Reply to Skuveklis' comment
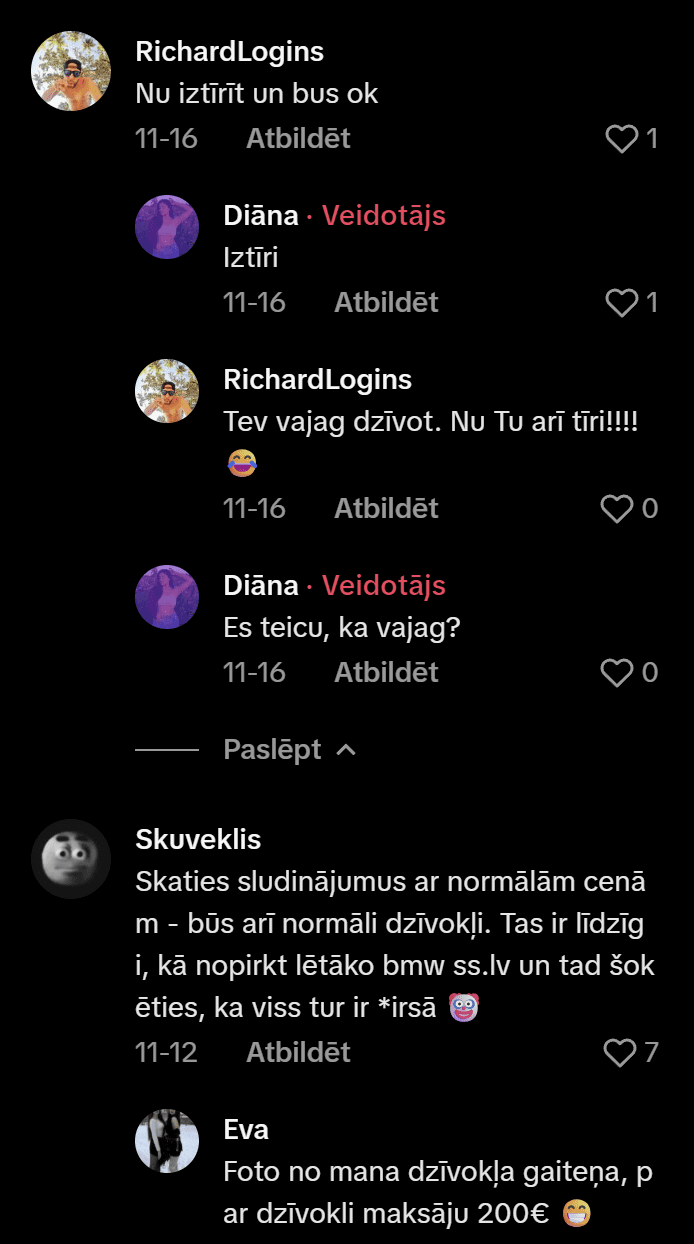694x1244 pixels. [298, 1053]
